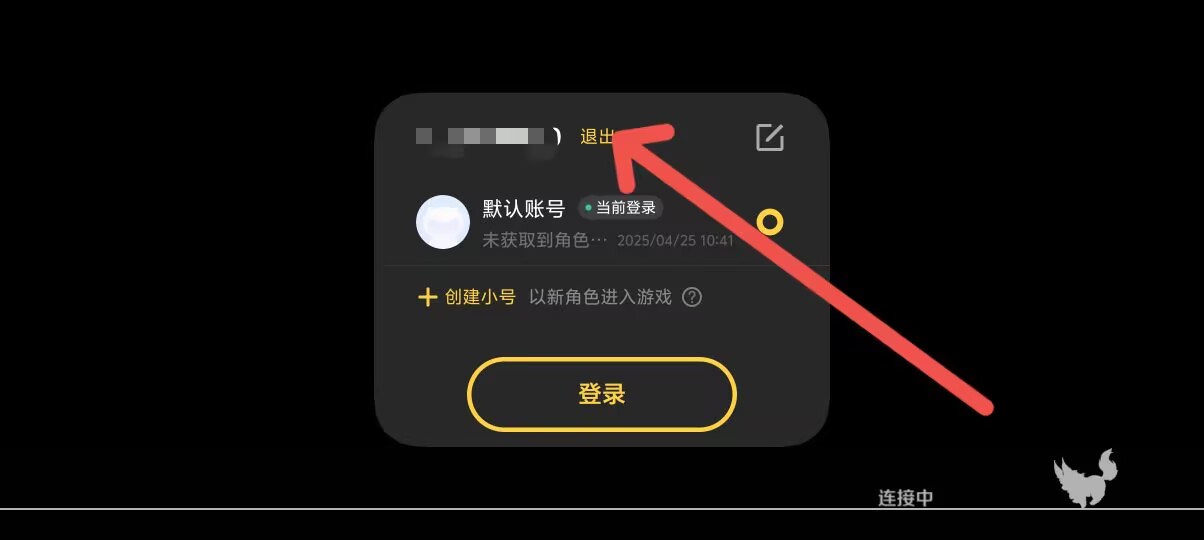Select the 默认账号 radio button
Screen dimensions: 1204x540
point(769,222)
